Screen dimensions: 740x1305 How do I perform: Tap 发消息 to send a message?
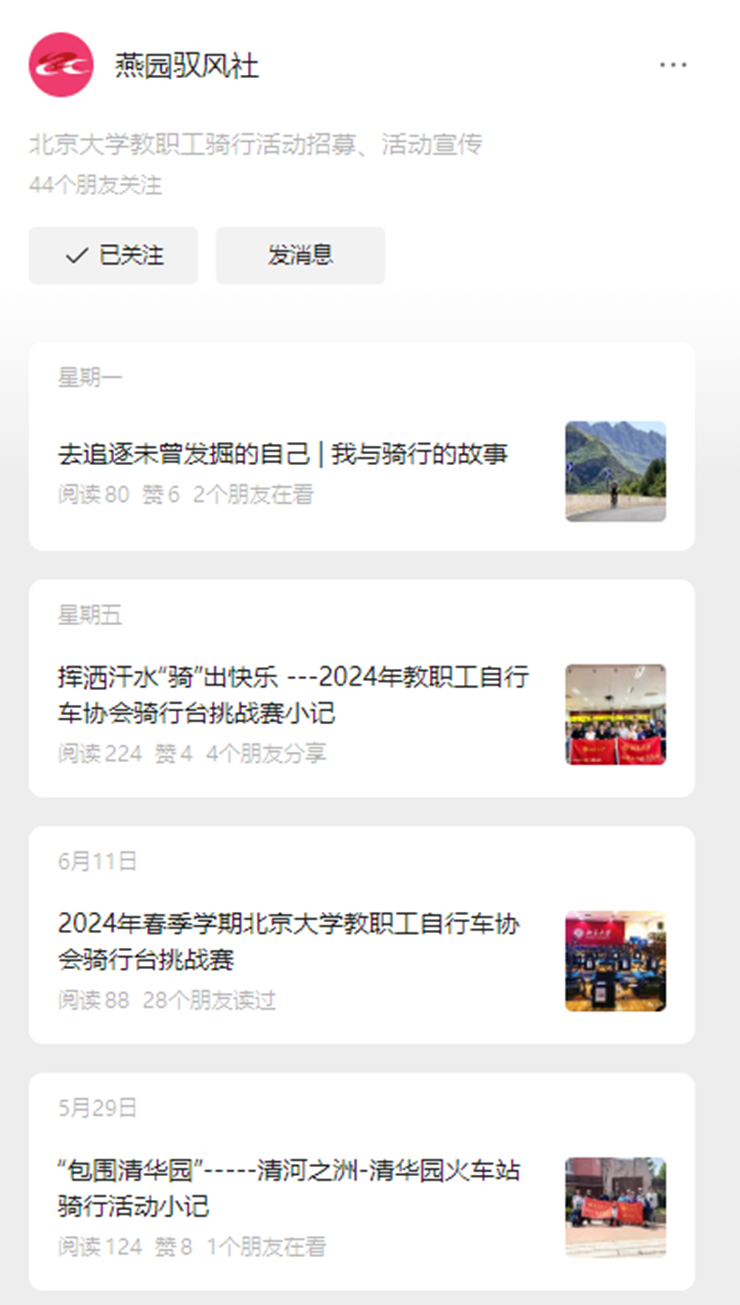coord(300,255)
